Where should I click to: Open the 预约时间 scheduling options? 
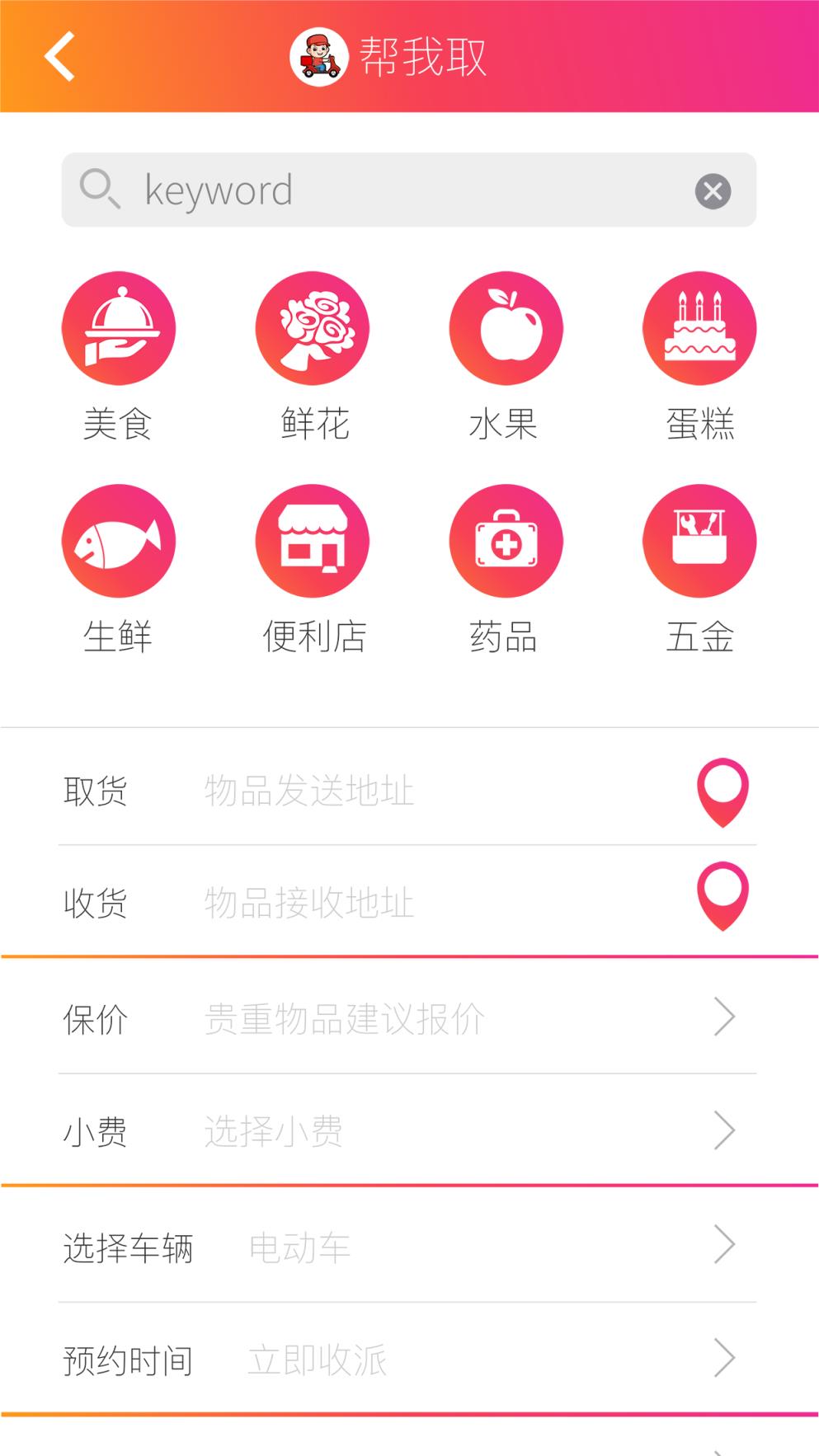point(723,1356)
